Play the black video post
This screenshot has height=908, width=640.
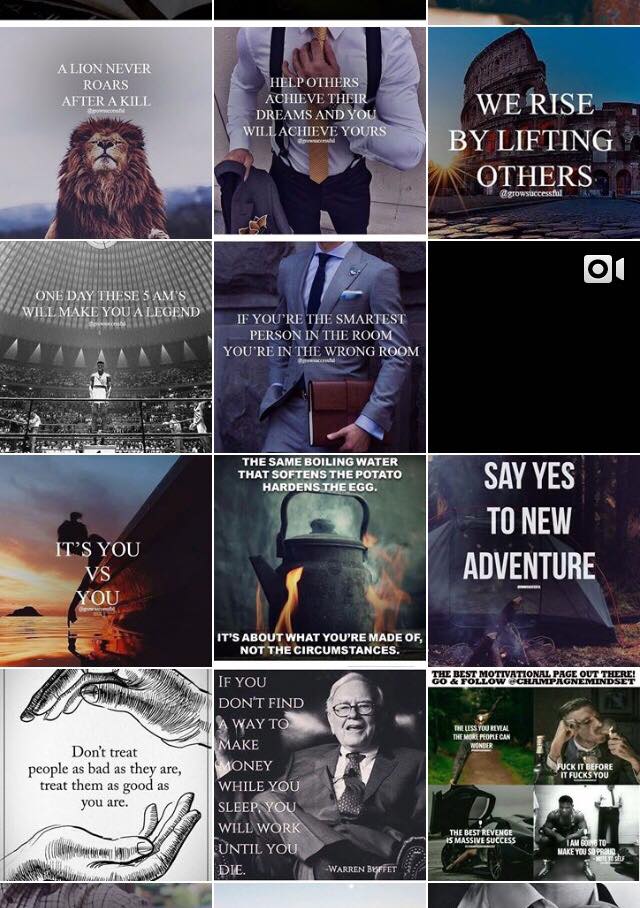(x=534, y=346)
